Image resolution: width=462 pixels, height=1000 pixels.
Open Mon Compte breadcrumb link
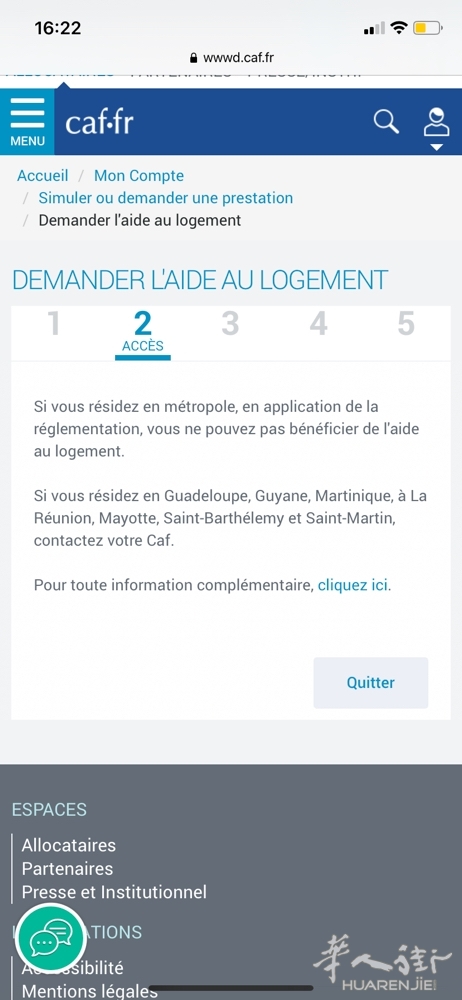click(x=139, y=175)
